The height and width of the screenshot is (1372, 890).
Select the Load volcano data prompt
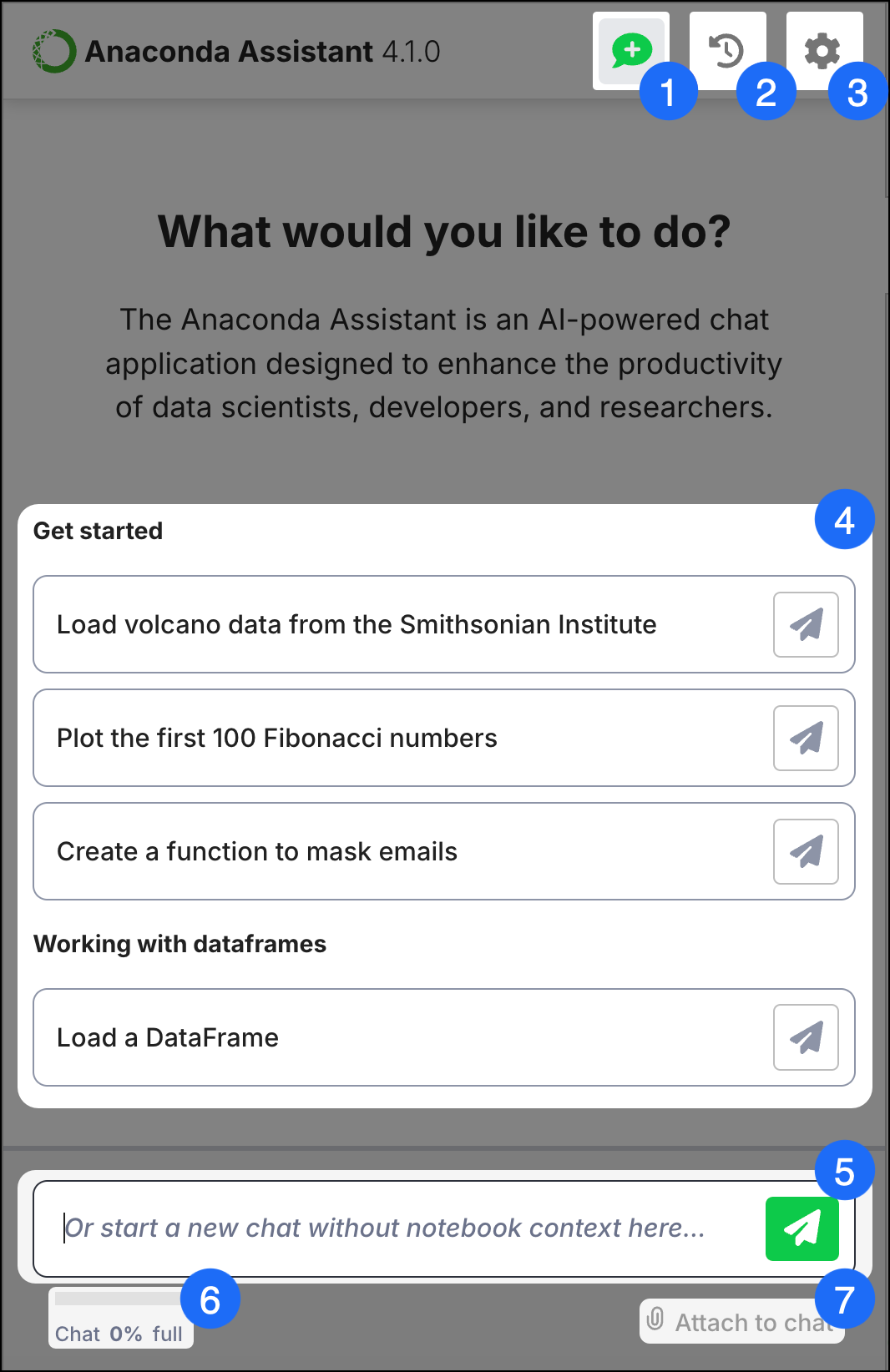tap(357, 624)
